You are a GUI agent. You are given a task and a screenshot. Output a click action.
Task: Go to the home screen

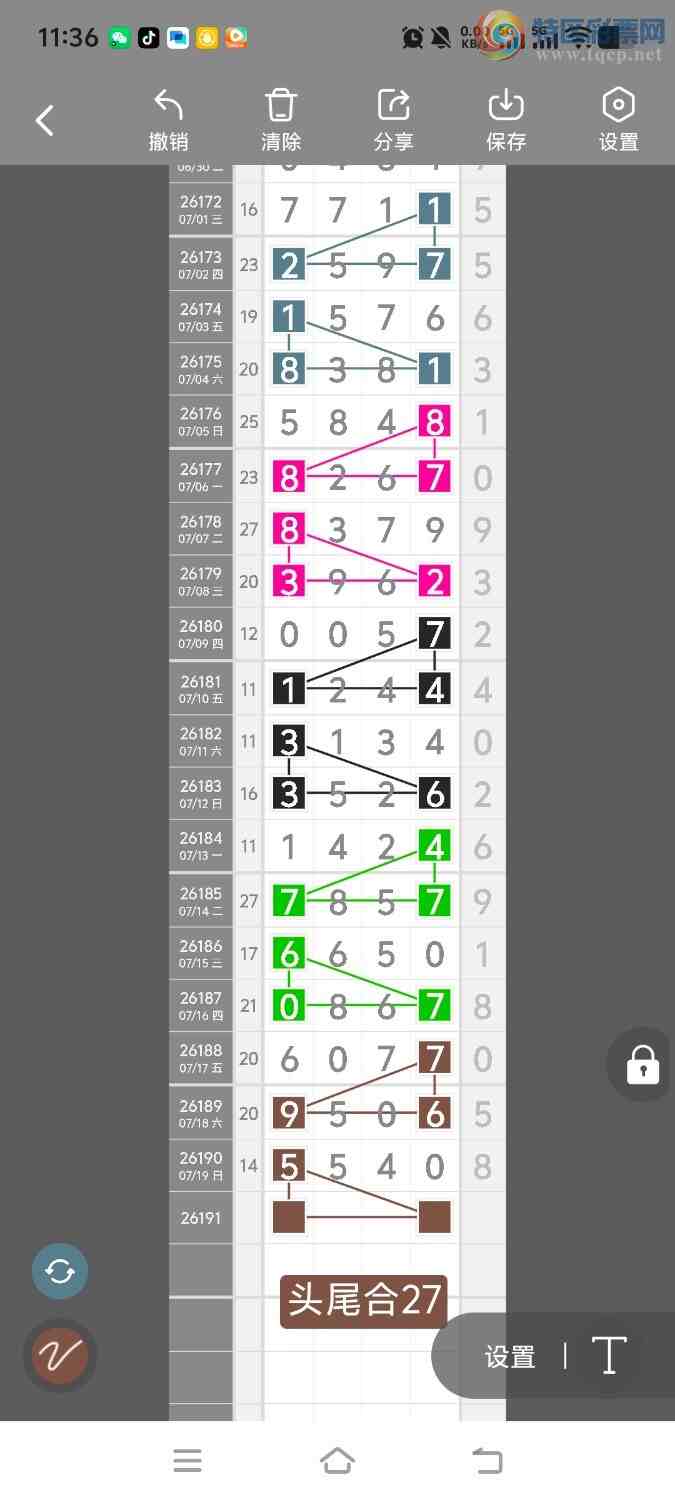337,1461
